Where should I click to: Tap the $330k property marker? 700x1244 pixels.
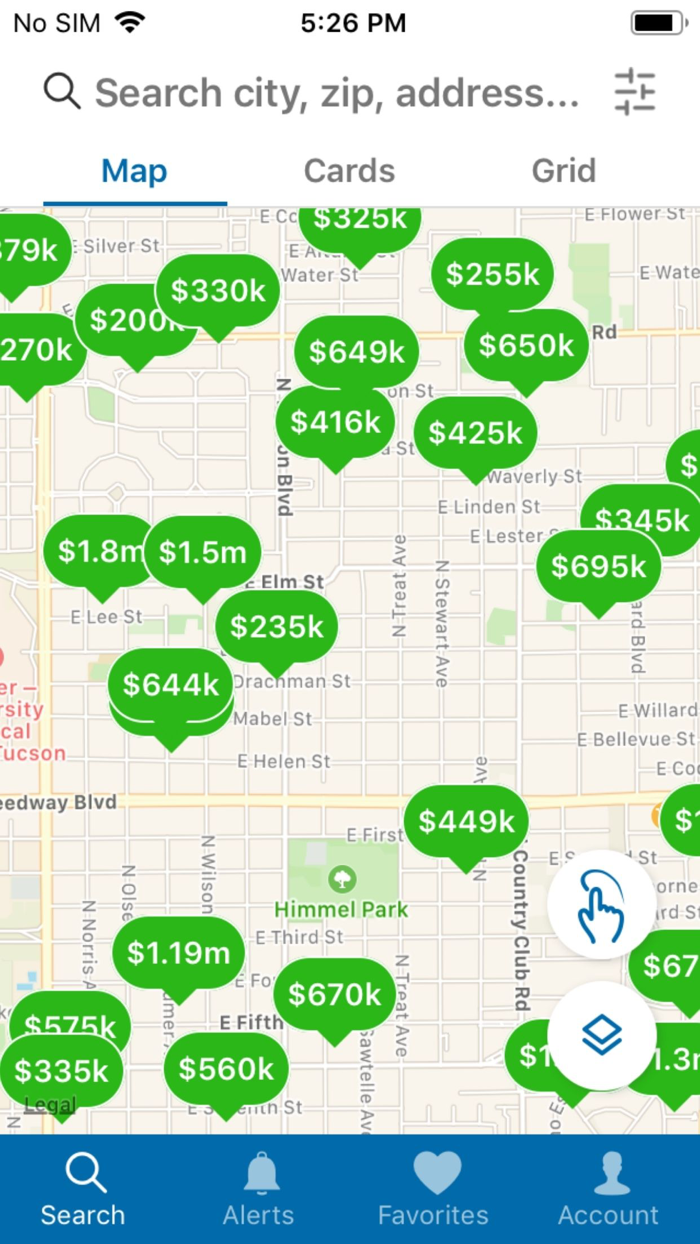[218, 291]
